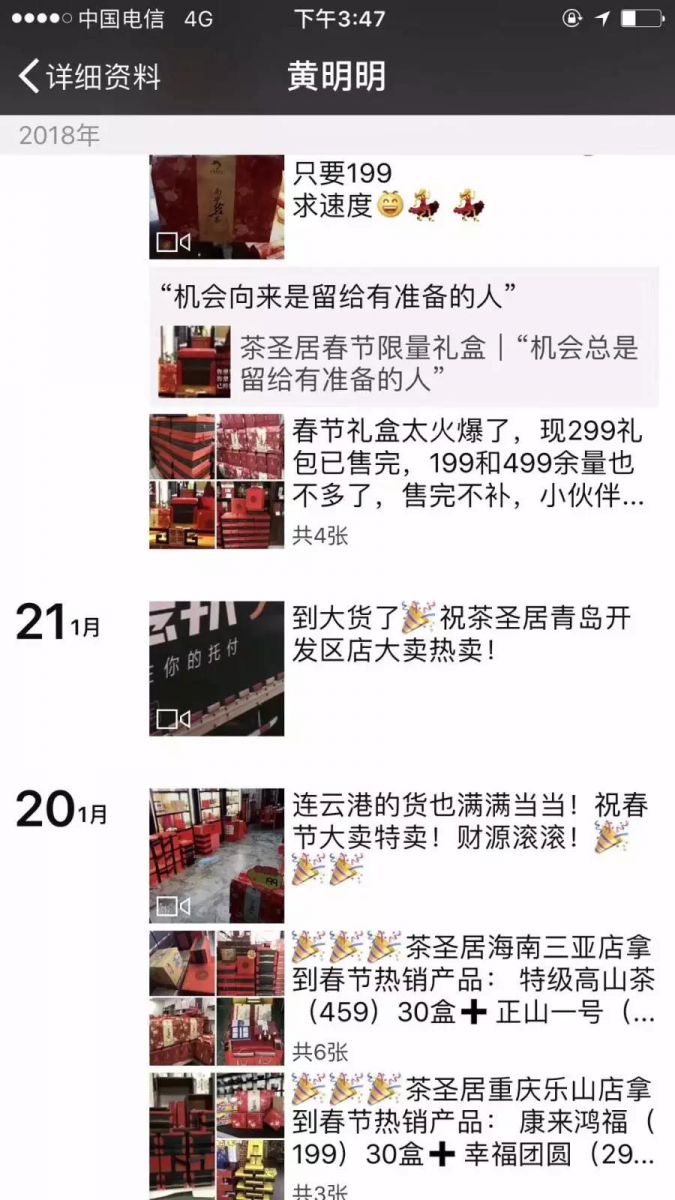
Task: Play the 连云港的货也满满当当 video
Action: pos(216,855)
